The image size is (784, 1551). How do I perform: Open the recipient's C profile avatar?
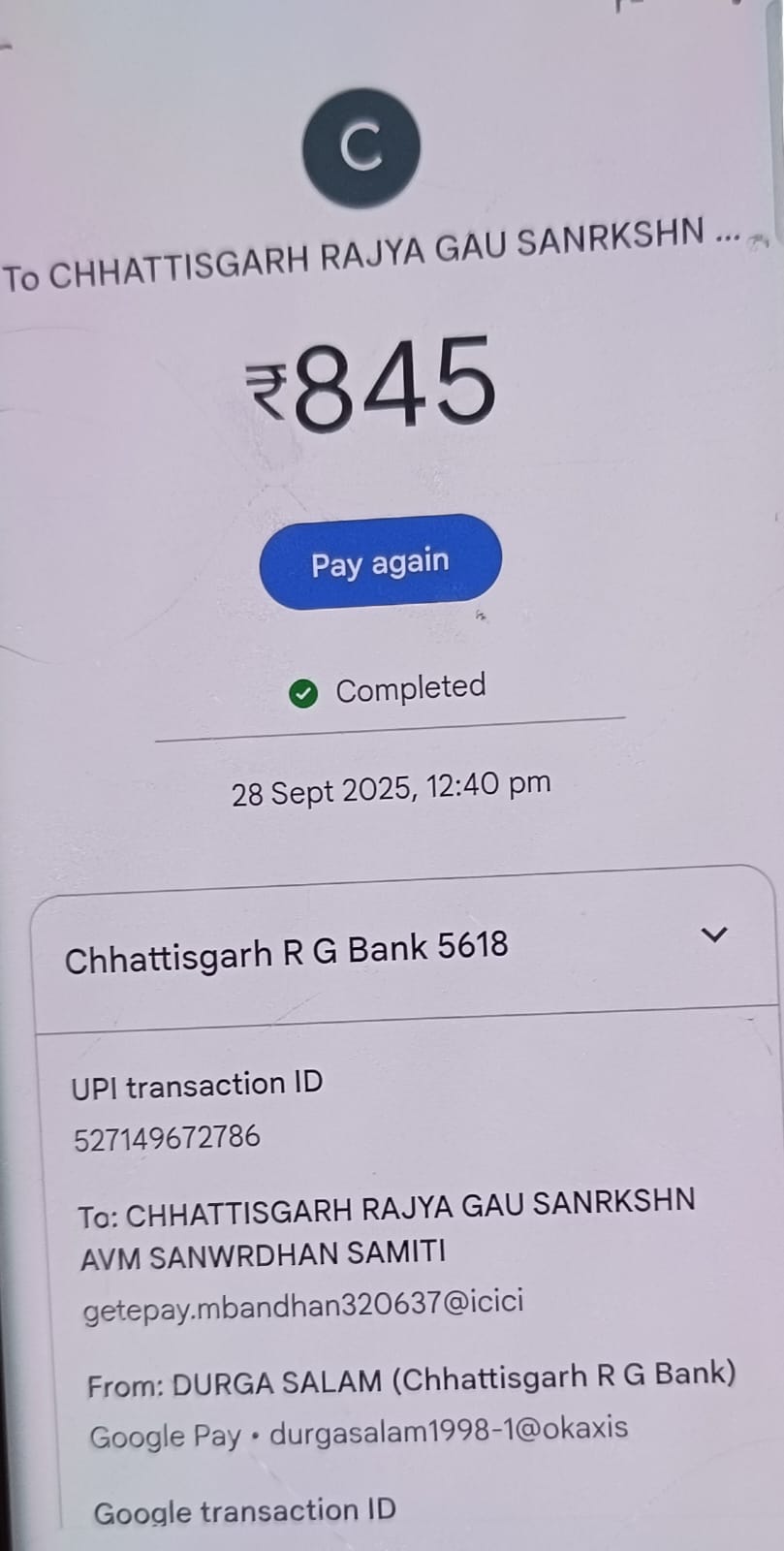(x=361, y=147)
